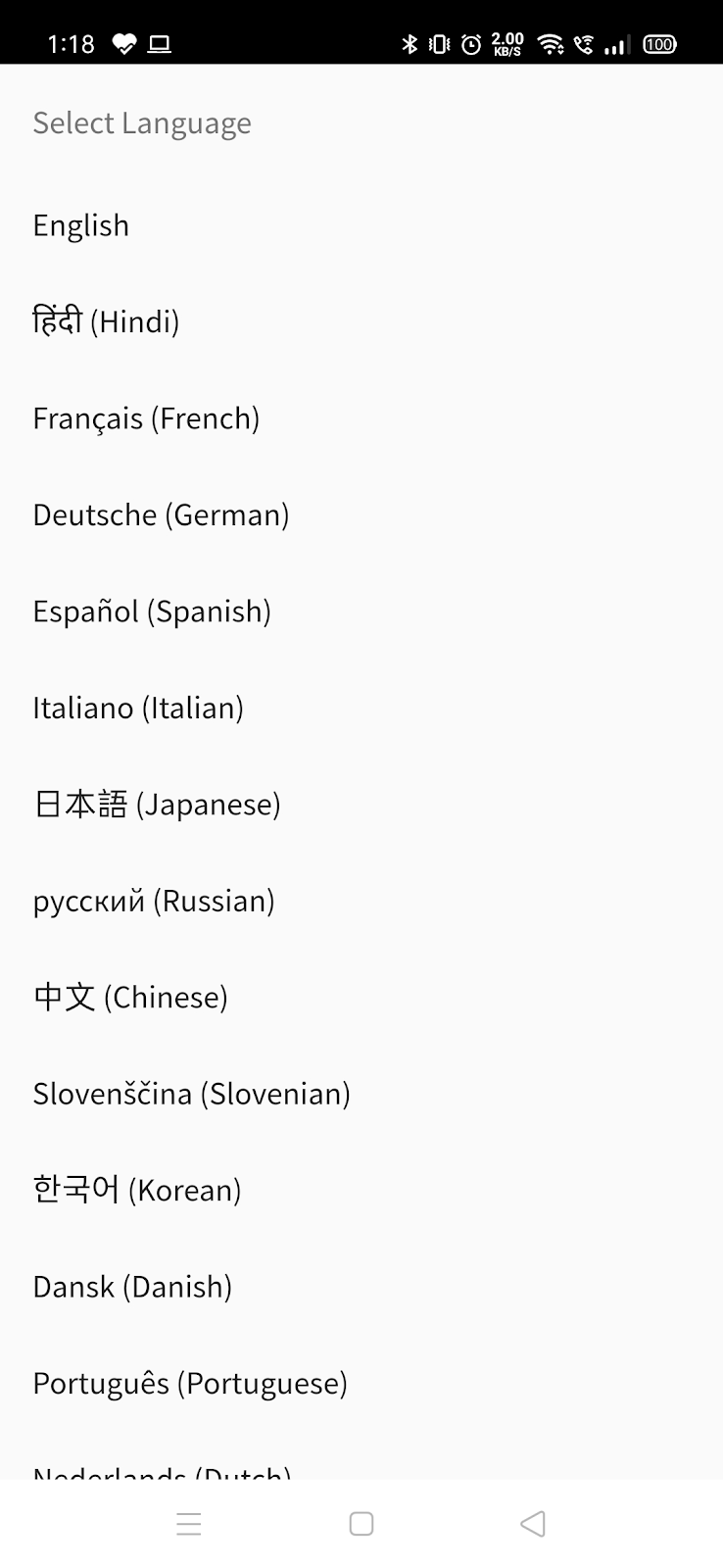Viewport: 723px width, 1568px height.
Task: Choose русский (Russian)
Action: point(154,901)
